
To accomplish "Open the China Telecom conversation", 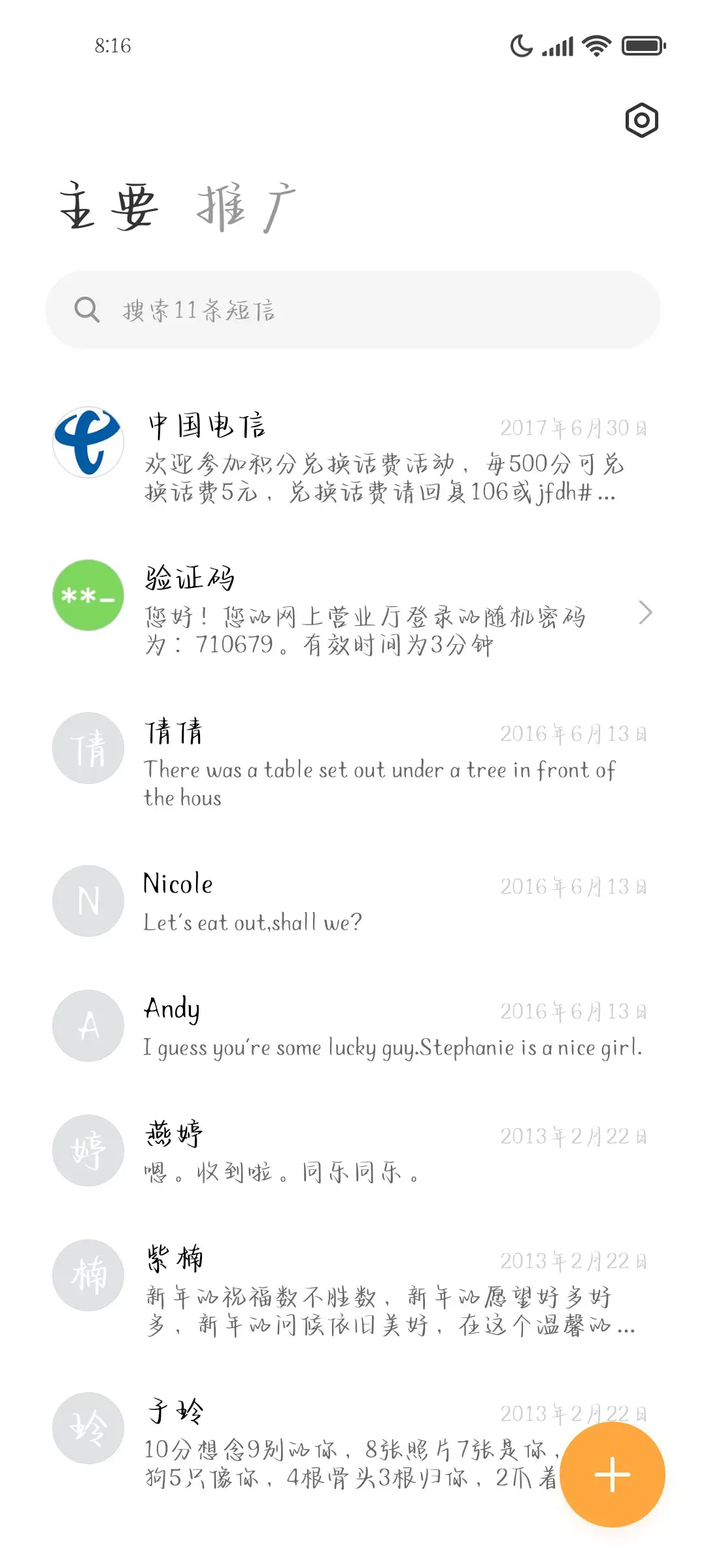I will pyautogui.click(x=360, y=457).
